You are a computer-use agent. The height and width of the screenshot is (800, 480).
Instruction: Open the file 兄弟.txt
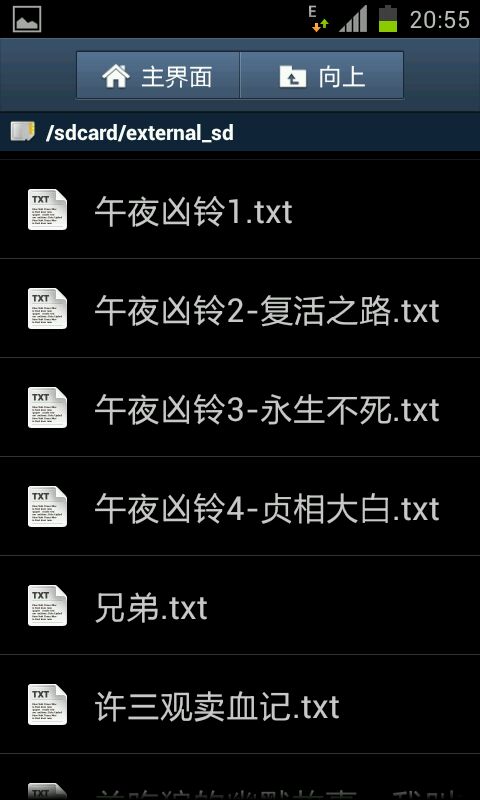tap(240, 605)
